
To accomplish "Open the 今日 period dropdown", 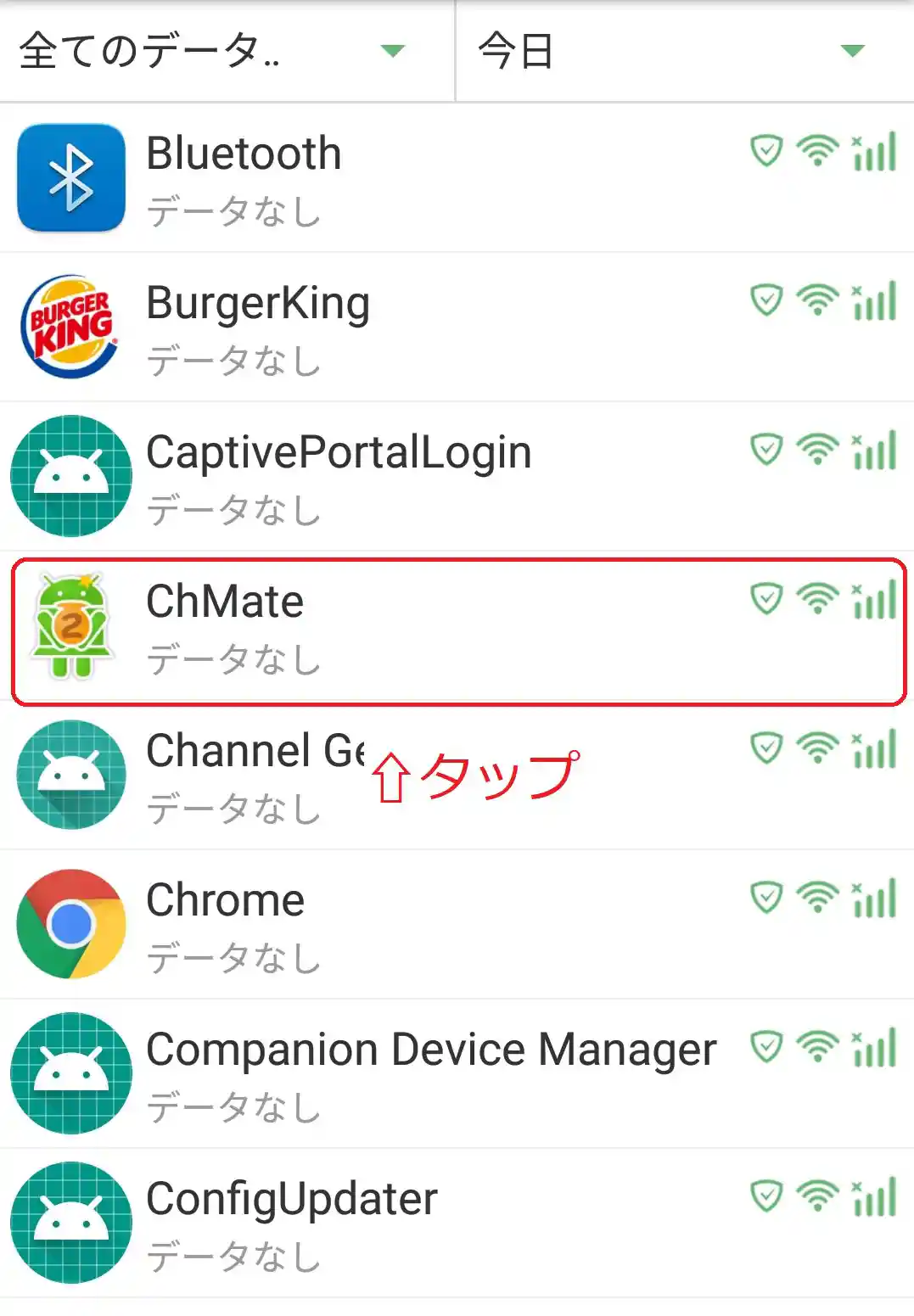I will point(670,51).
